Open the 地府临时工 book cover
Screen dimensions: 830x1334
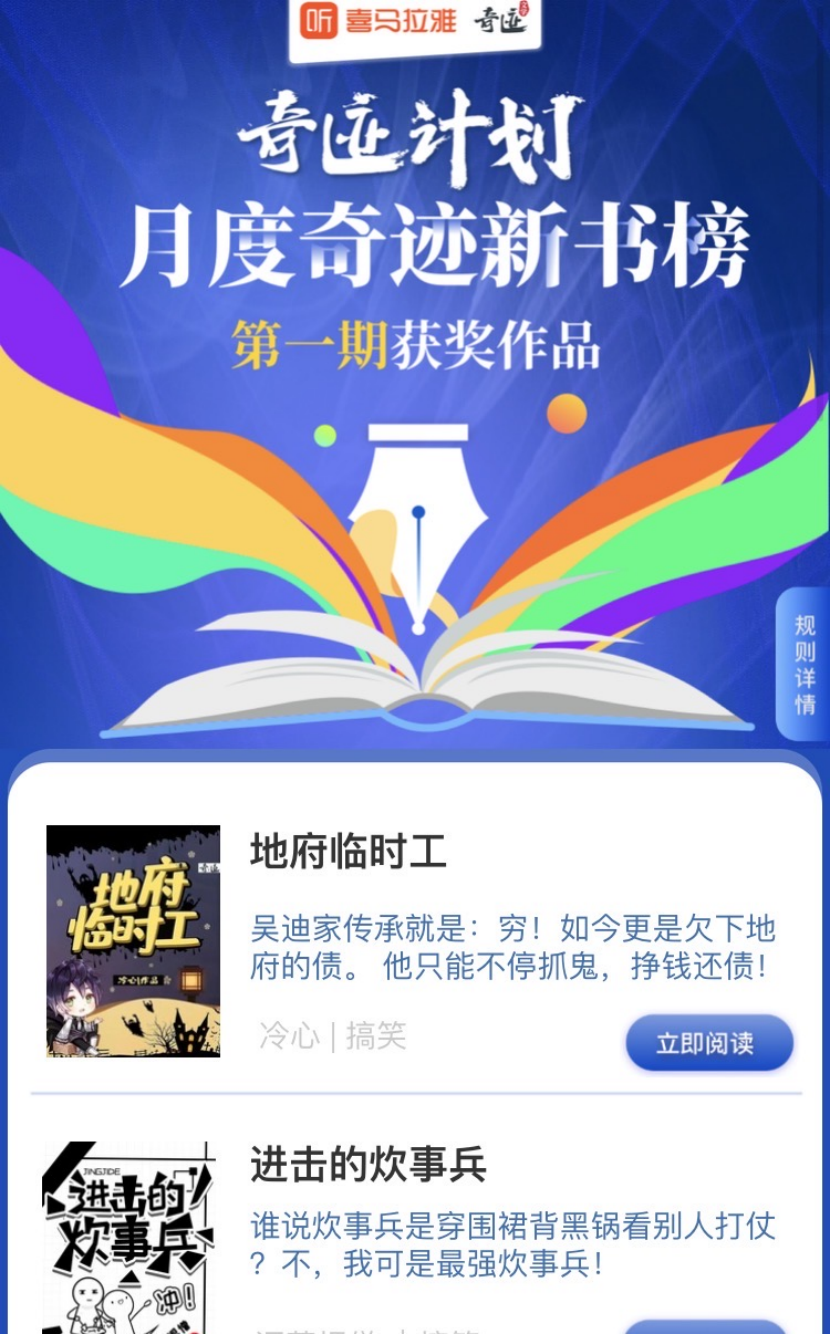point(133,940)
